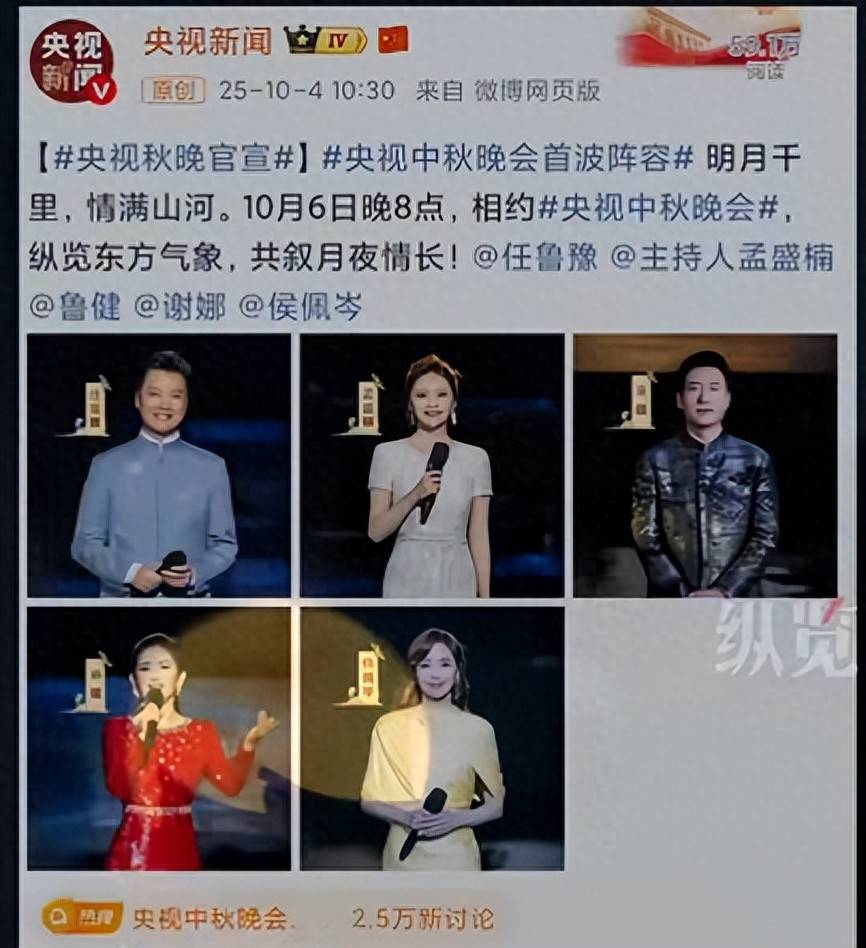View the photo of the woman in the white dress
The height and width of the screenshot is (948, 866).
[x=432, y=466]
